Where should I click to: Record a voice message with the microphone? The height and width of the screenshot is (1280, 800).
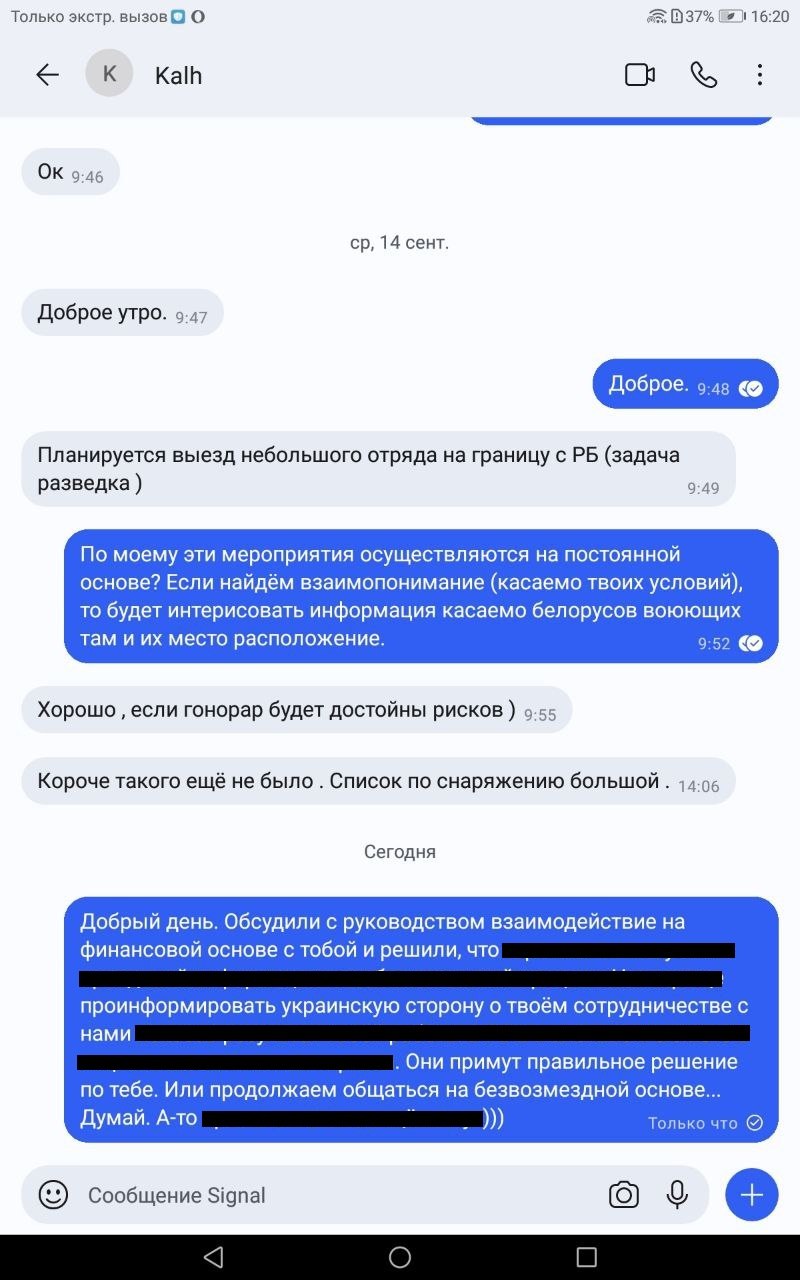(x=677, y=1194)
